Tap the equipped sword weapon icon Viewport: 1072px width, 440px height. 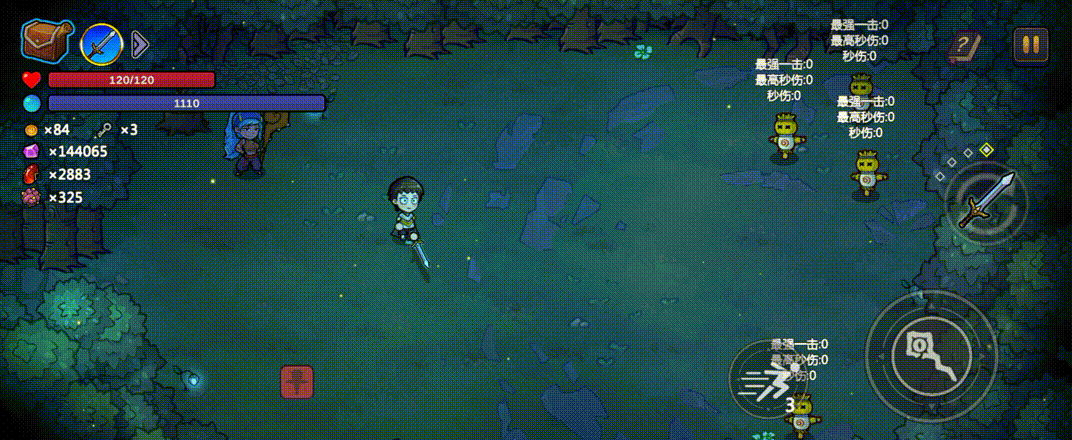pyautogui.click(x=101, y=43)
